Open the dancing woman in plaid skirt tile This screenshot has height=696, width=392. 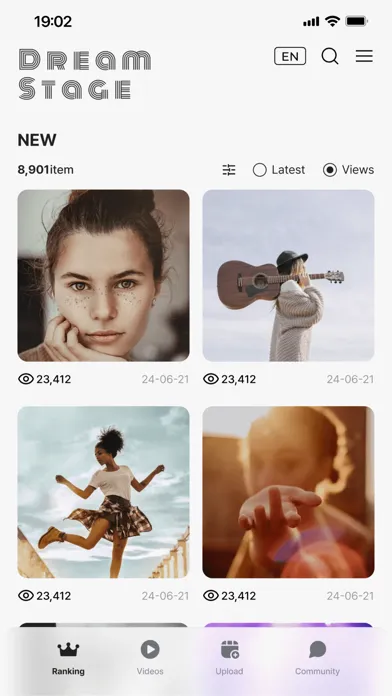103,492
